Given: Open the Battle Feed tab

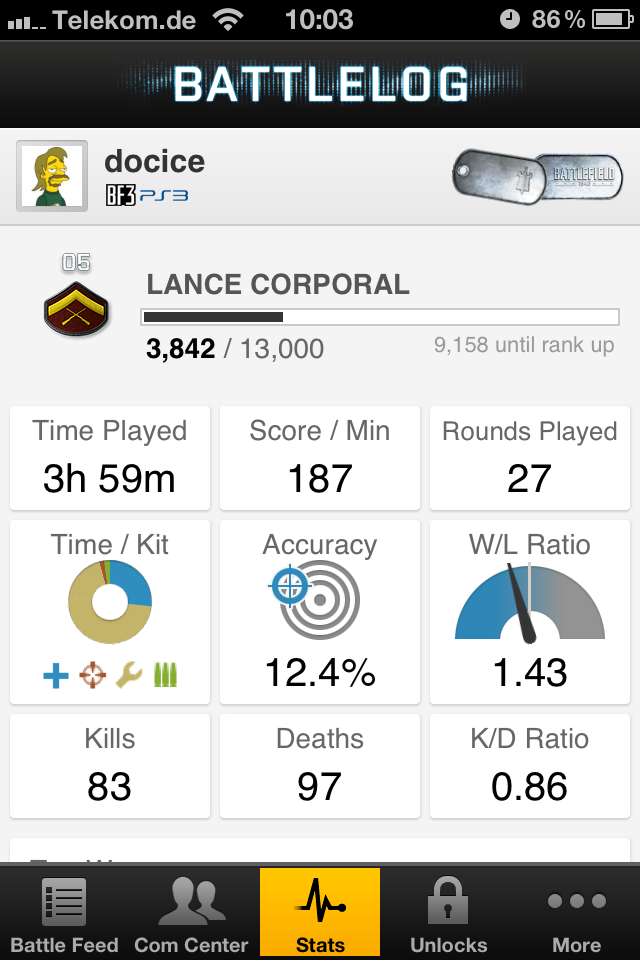Looking at the screenshot, I should click(x=64, y=914).
